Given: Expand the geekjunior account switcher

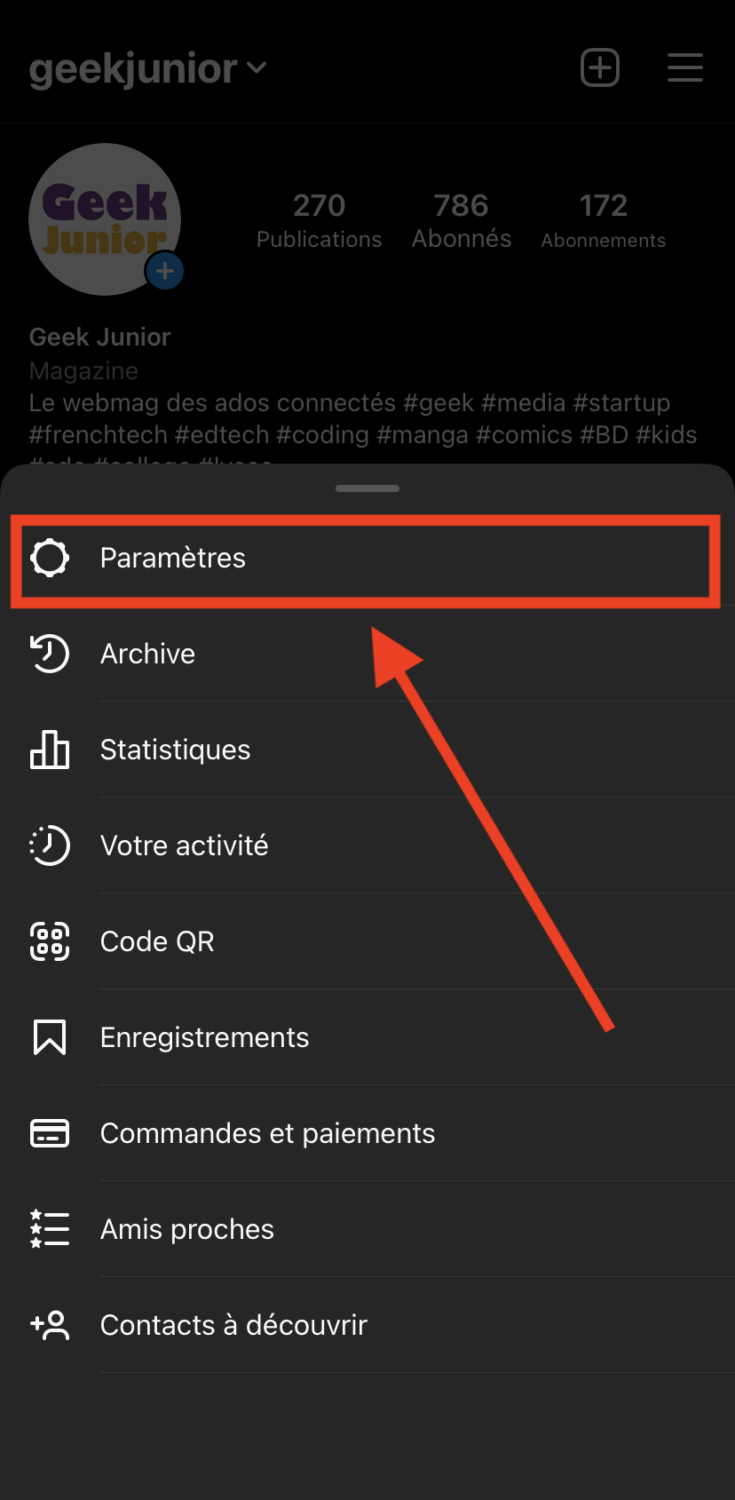Looking at the screenshot, I should tap(147, 69).
